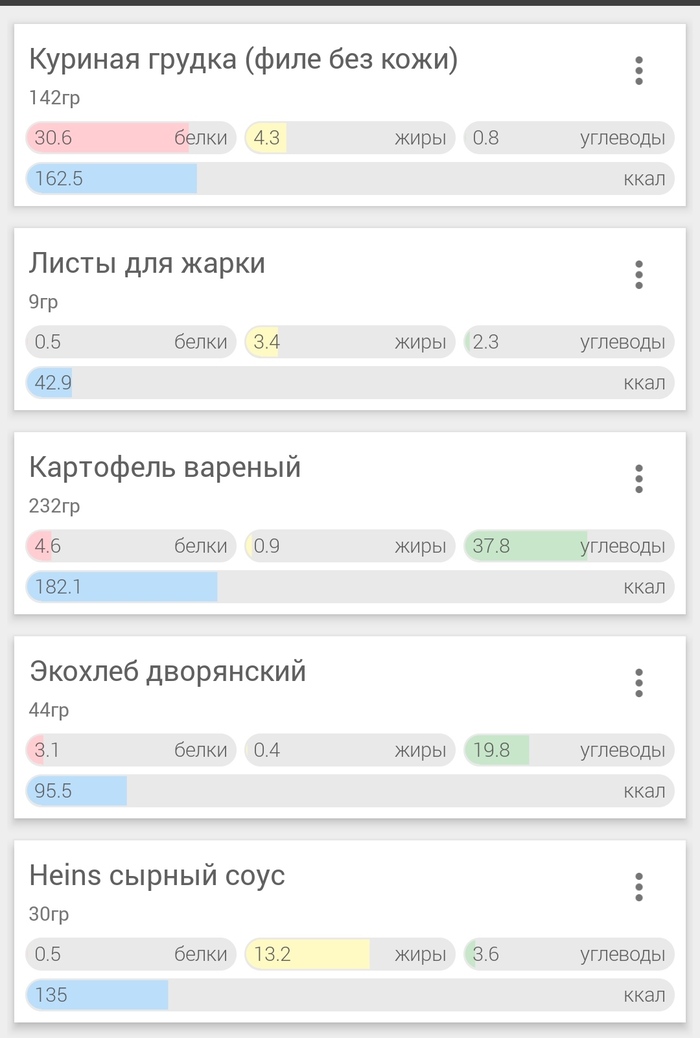The width and height of the screenshot is (700, 1038).
Task: Tap the Экохлеб дворянский card
Action: [x=167, y=672]
